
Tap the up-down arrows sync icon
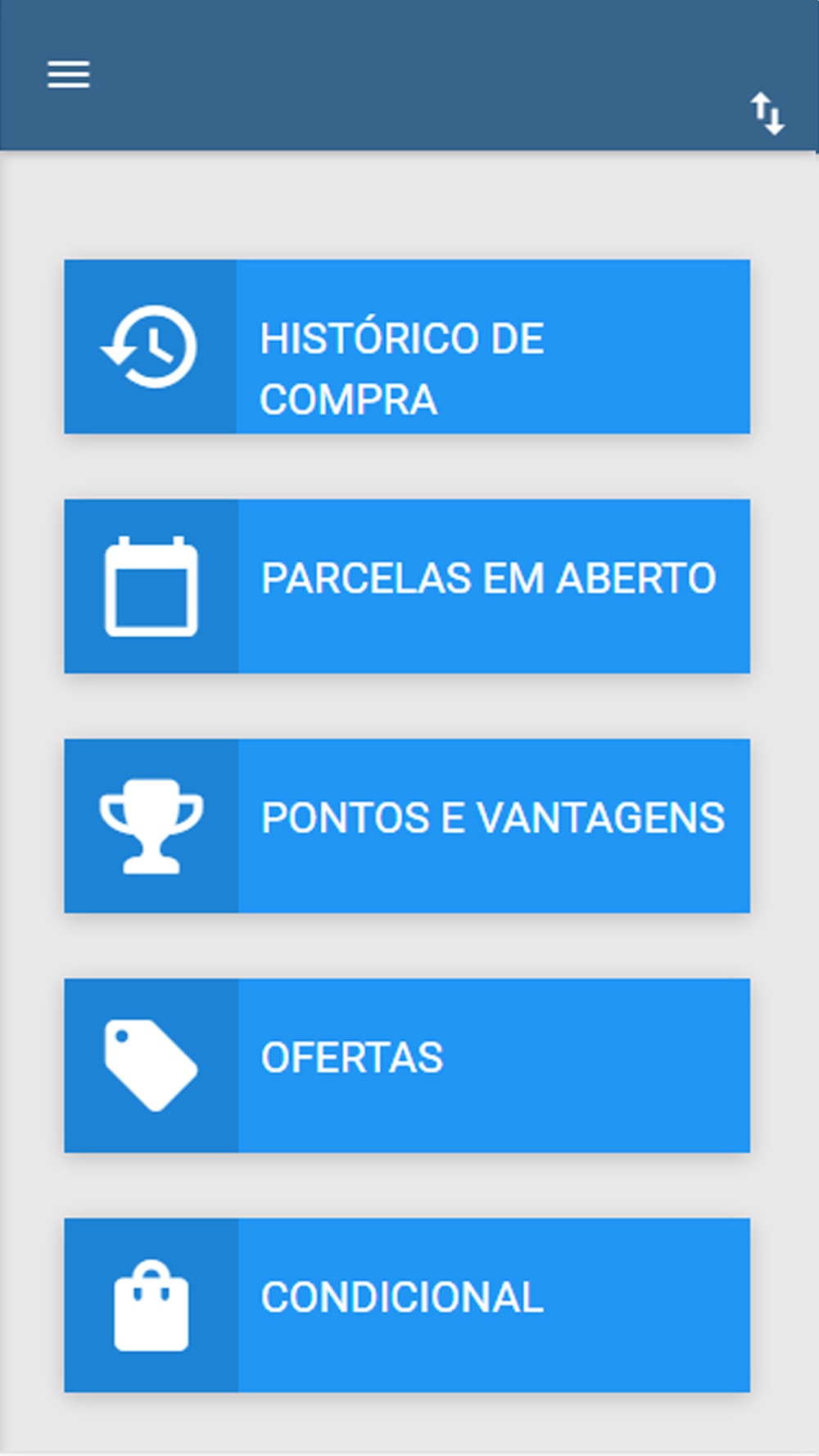(x=768, y=114)
